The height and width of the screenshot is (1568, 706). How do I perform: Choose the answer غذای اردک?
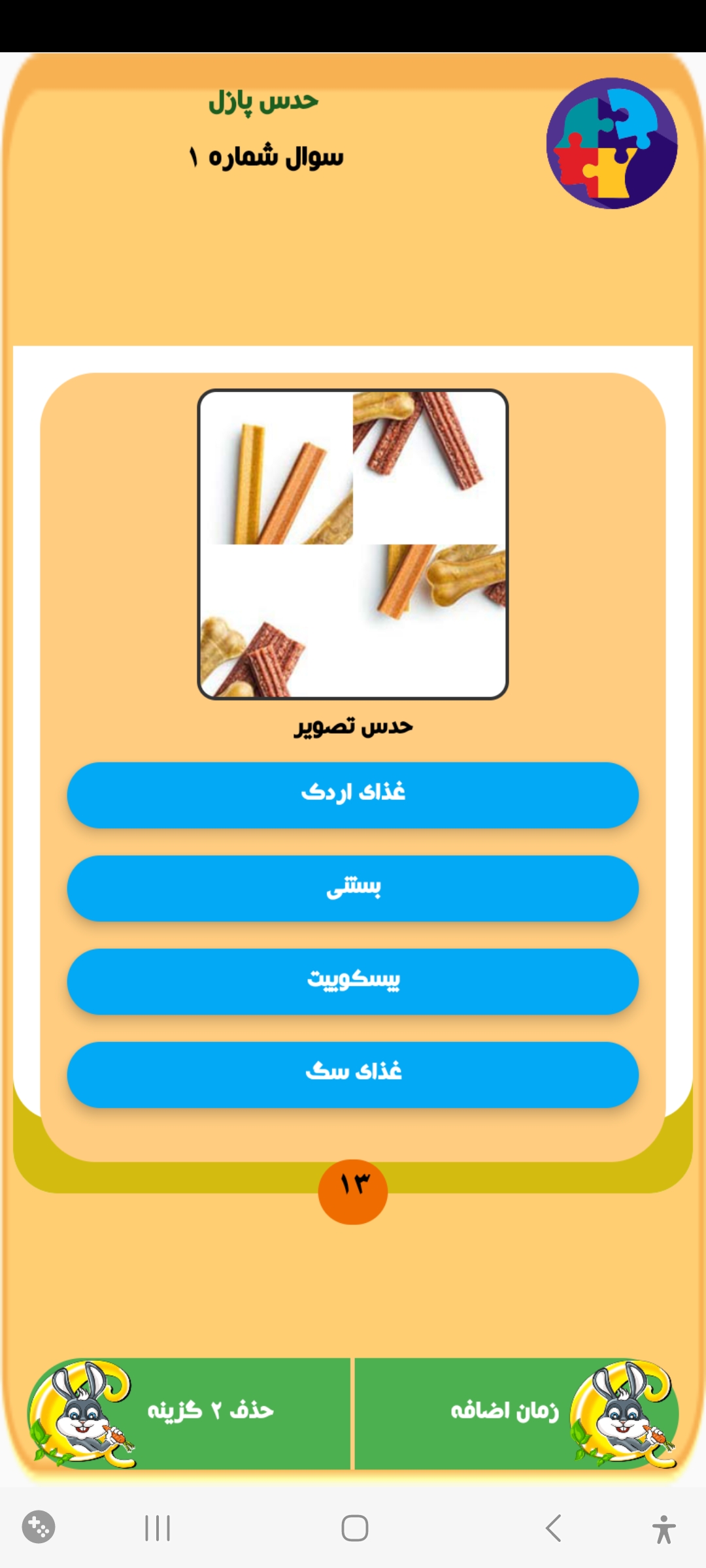[353, 794]
